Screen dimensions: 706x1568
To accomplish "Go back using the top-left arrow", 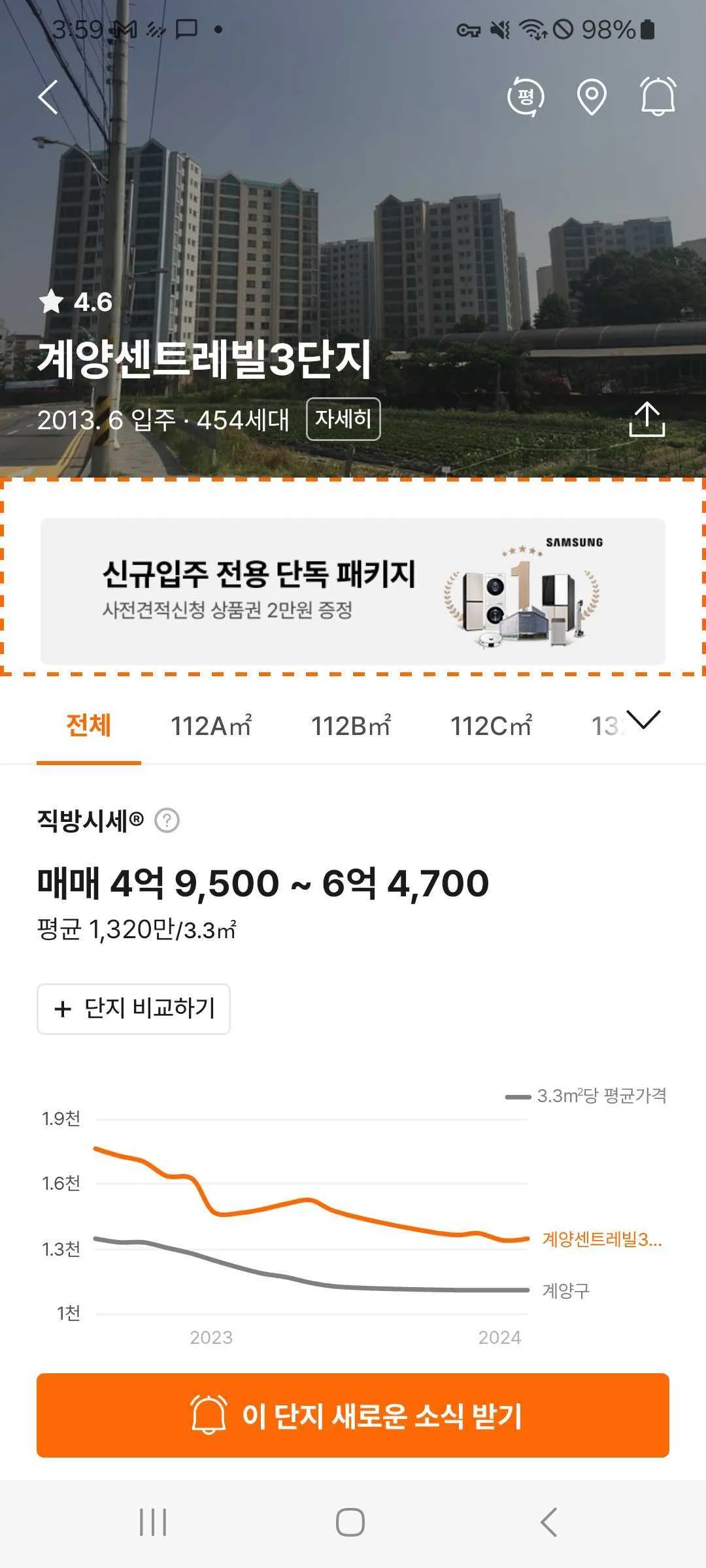I will click(48, 97).
